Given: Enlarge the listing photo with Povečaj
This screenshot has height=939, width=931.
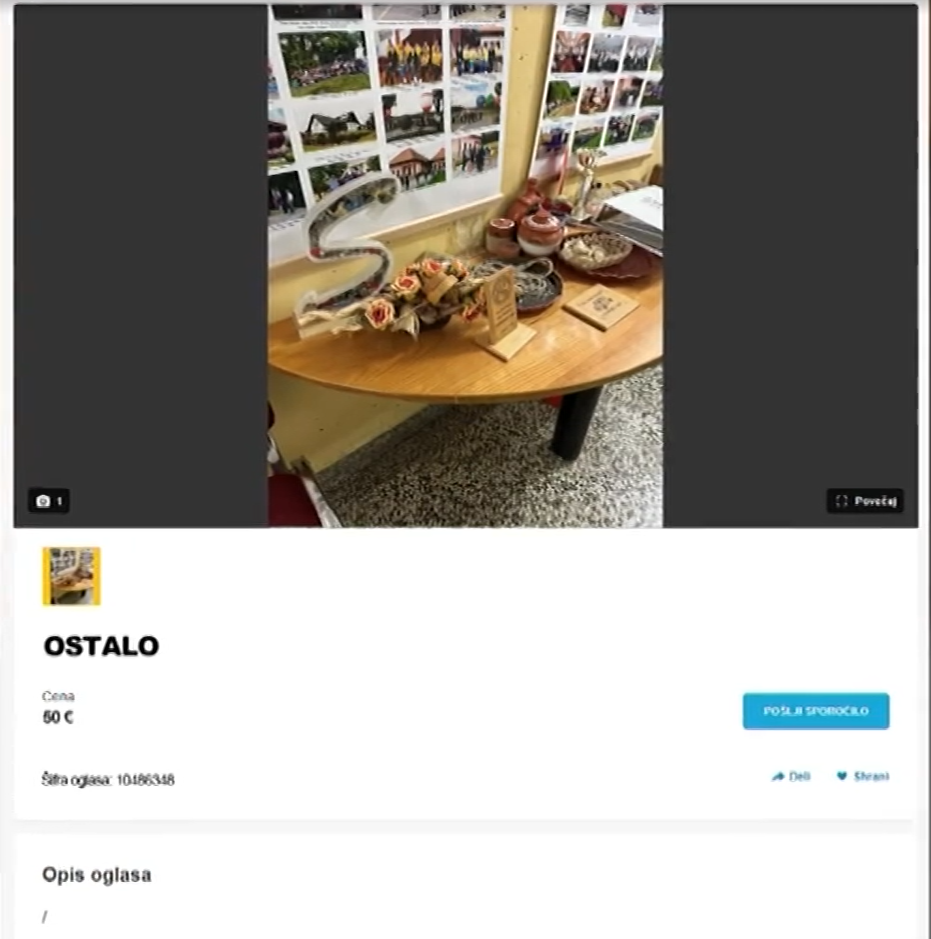Looking at the screenshot, I should click(x=865, y=501).
